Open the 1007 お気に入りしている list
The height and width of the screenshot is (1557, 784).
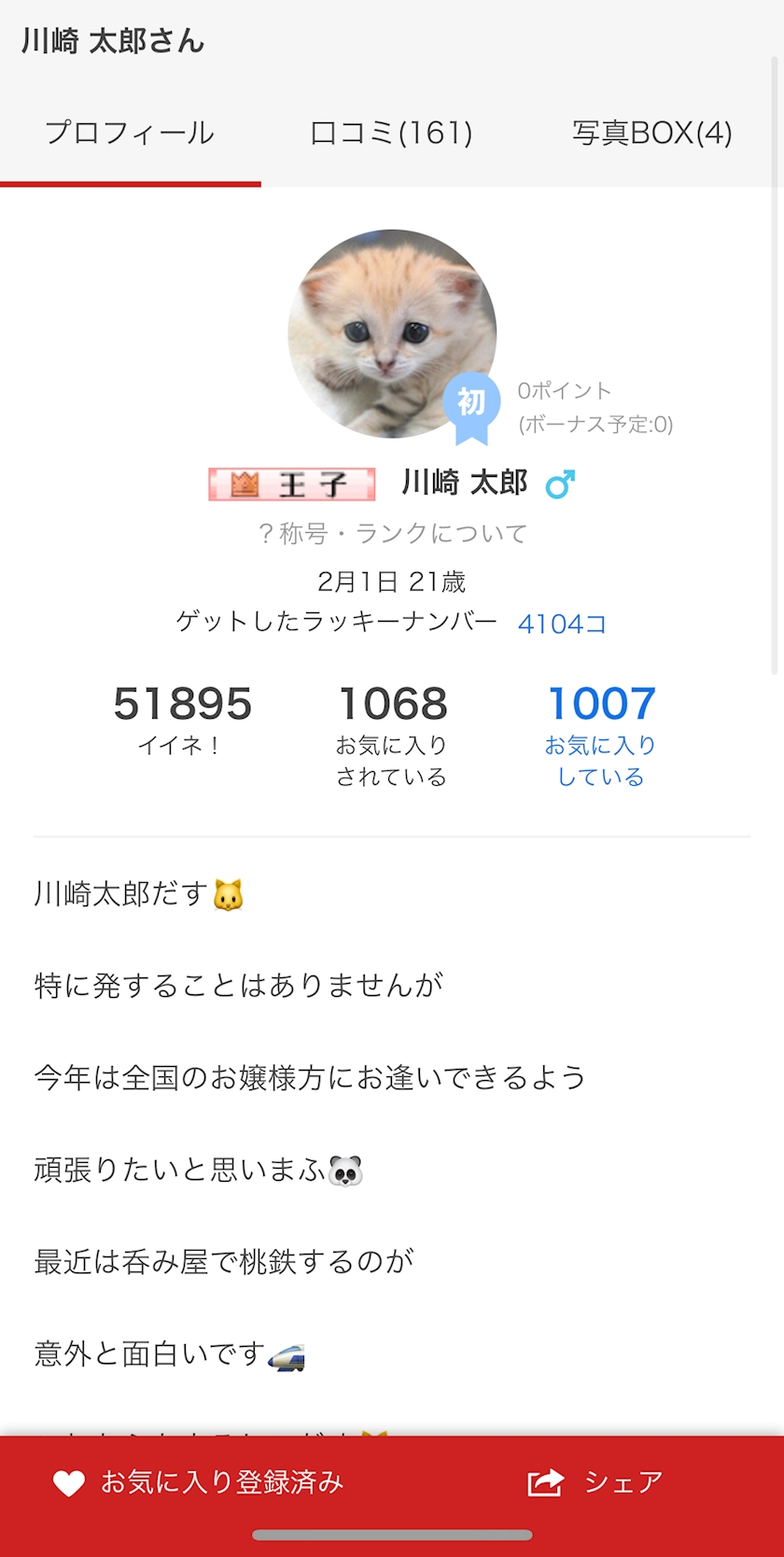601,734
